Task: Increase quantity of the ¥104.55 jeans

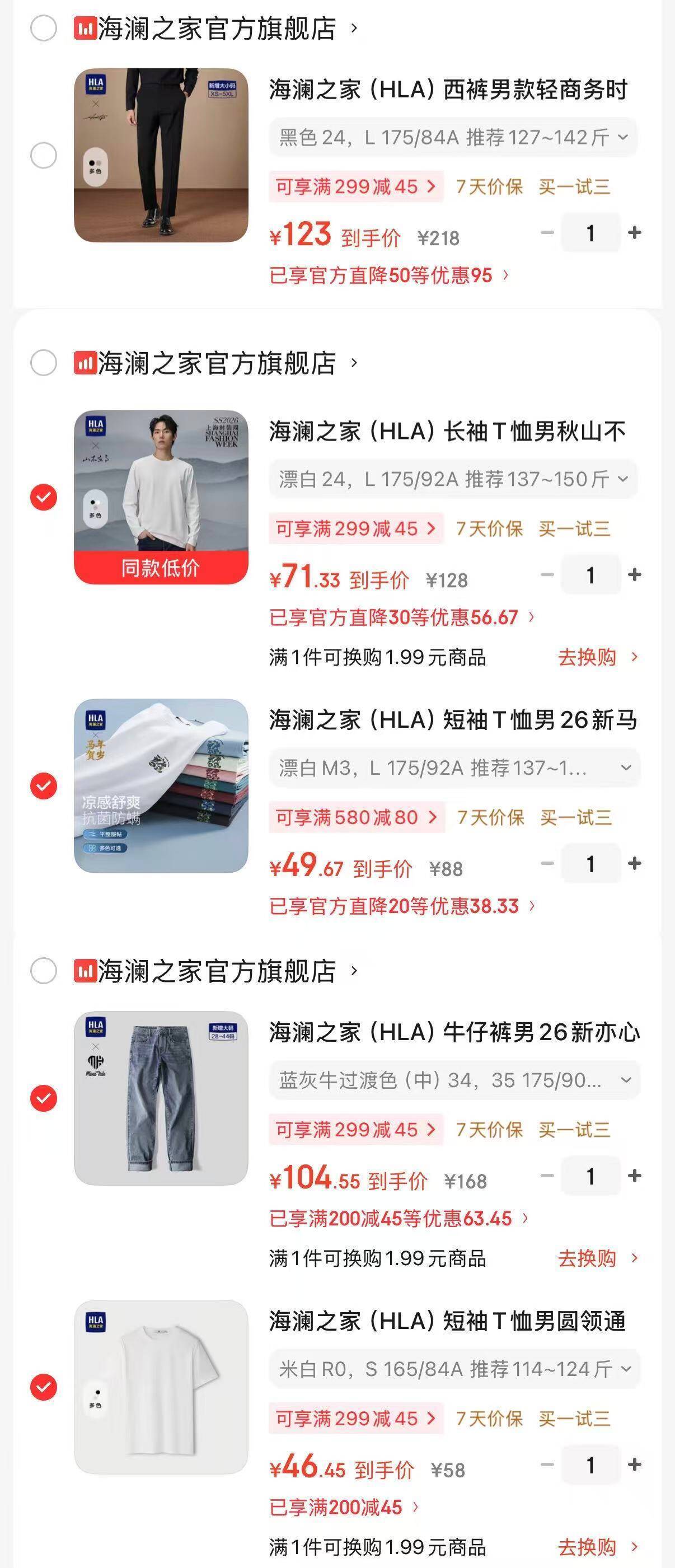Action: (x=634, y=1176)
